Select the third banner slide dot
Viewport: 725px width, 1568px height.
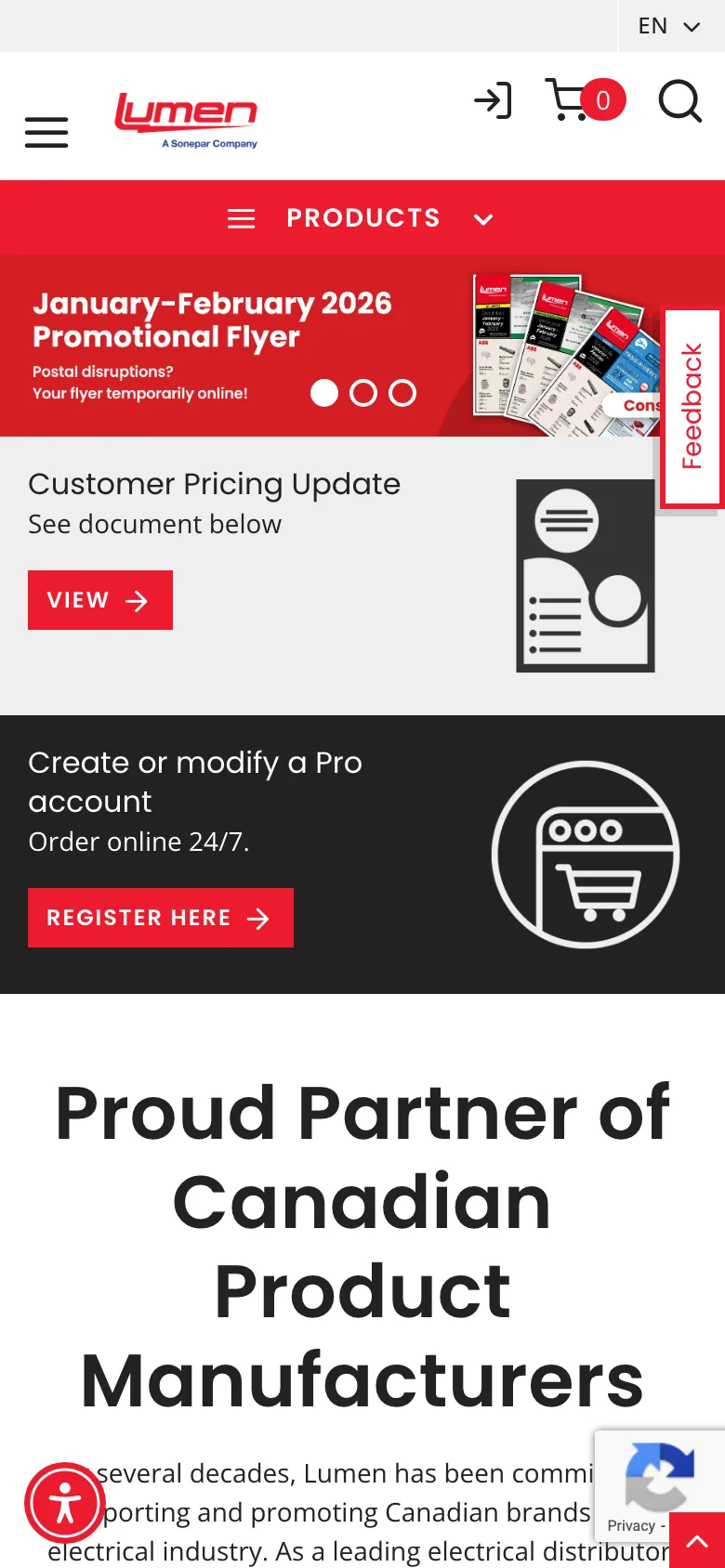[402, 393]
